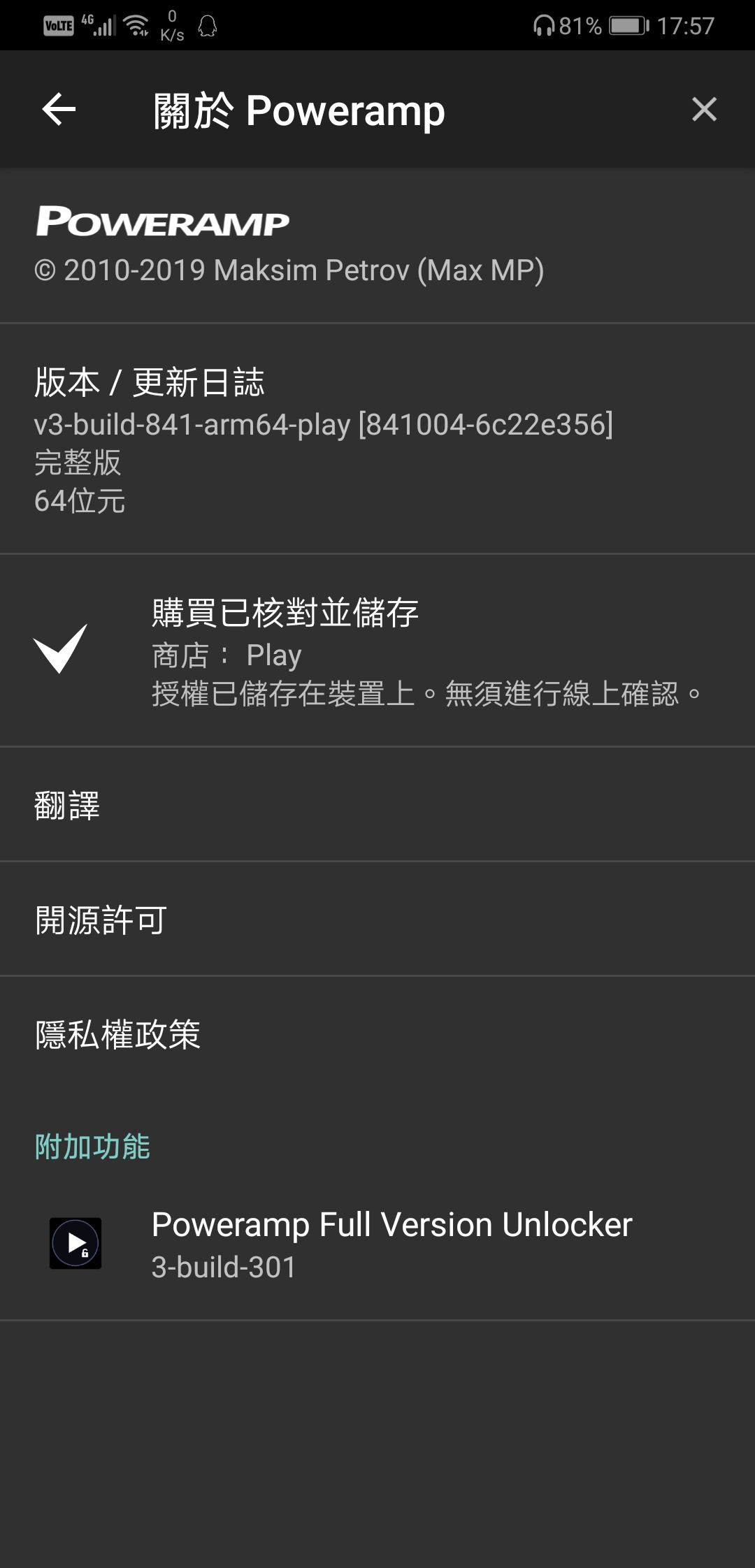This screenshot has width=755, height=1568.
Task: Tap the Wi-Fi icon in the status bar
Action: [136, 26]
